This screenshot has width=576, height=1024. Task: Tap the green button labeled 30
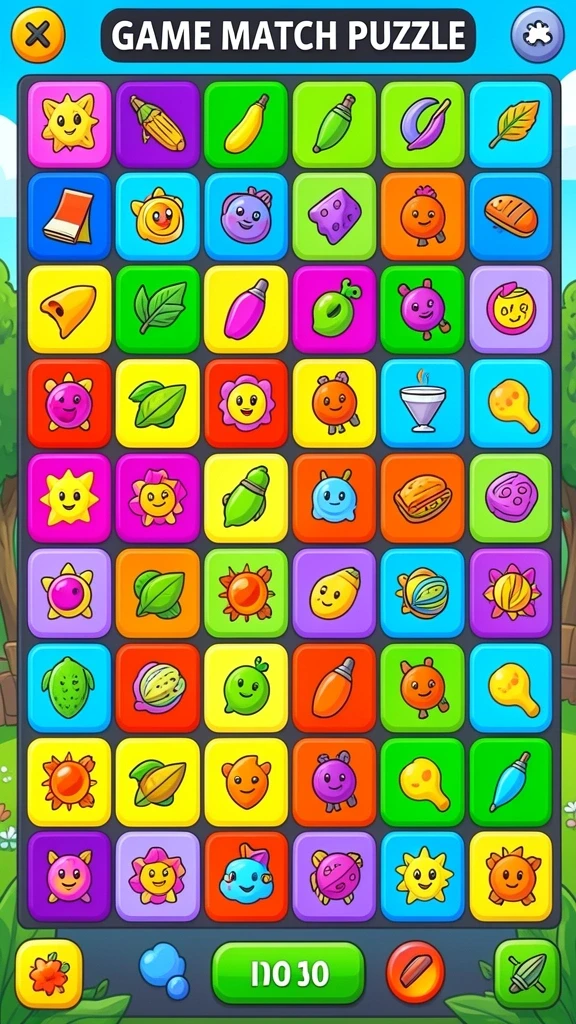(x=288, y=972)
